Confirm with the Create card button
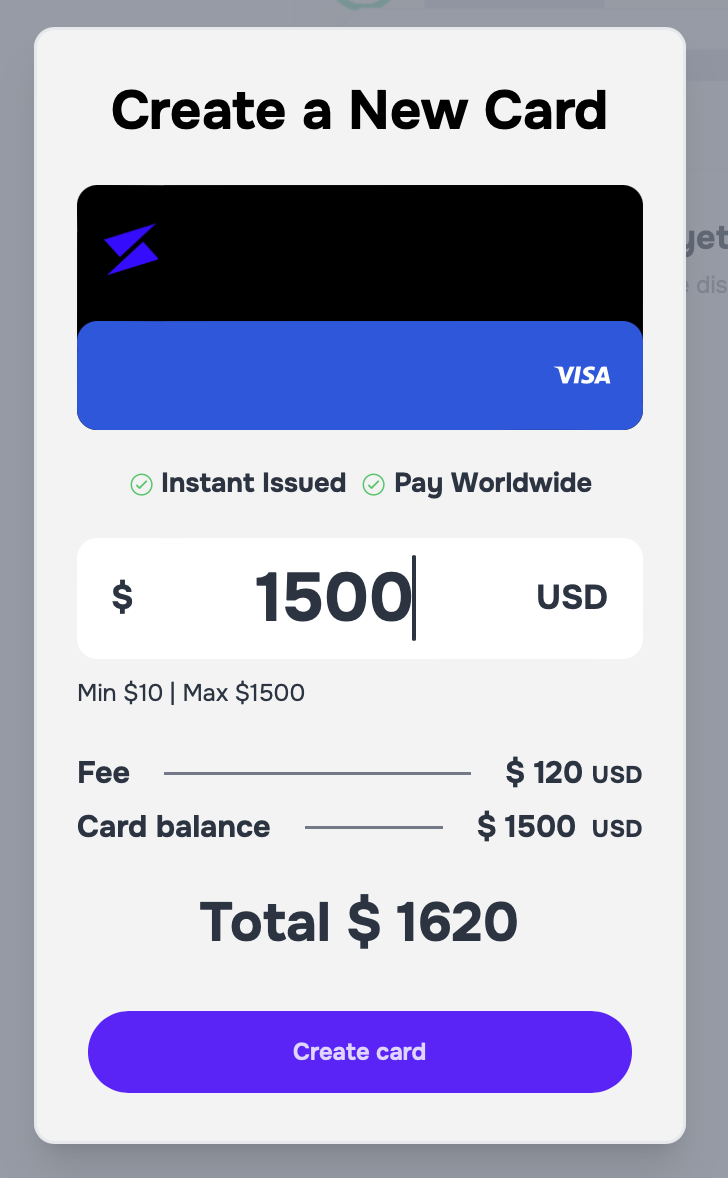This screenshot has height=1178, width=728. [x=360, y=1051]
